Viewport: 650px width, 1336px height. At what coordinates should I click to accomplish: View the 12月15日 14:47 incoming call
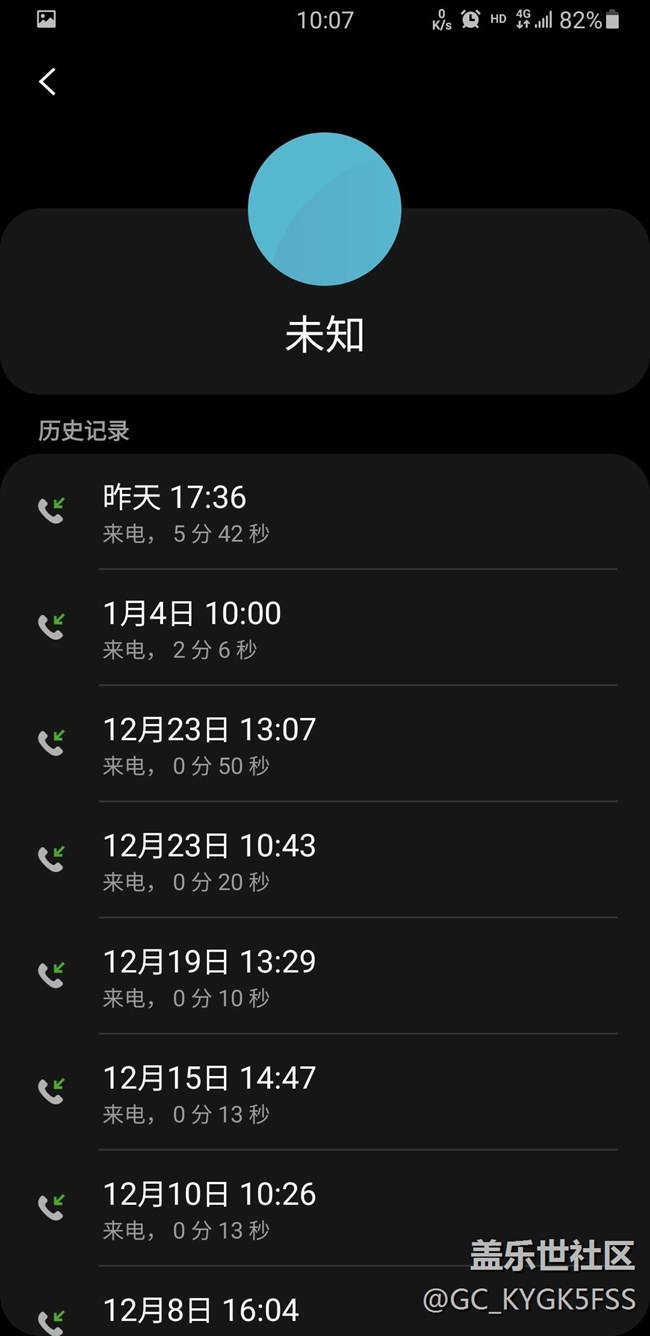[325, 1092]
